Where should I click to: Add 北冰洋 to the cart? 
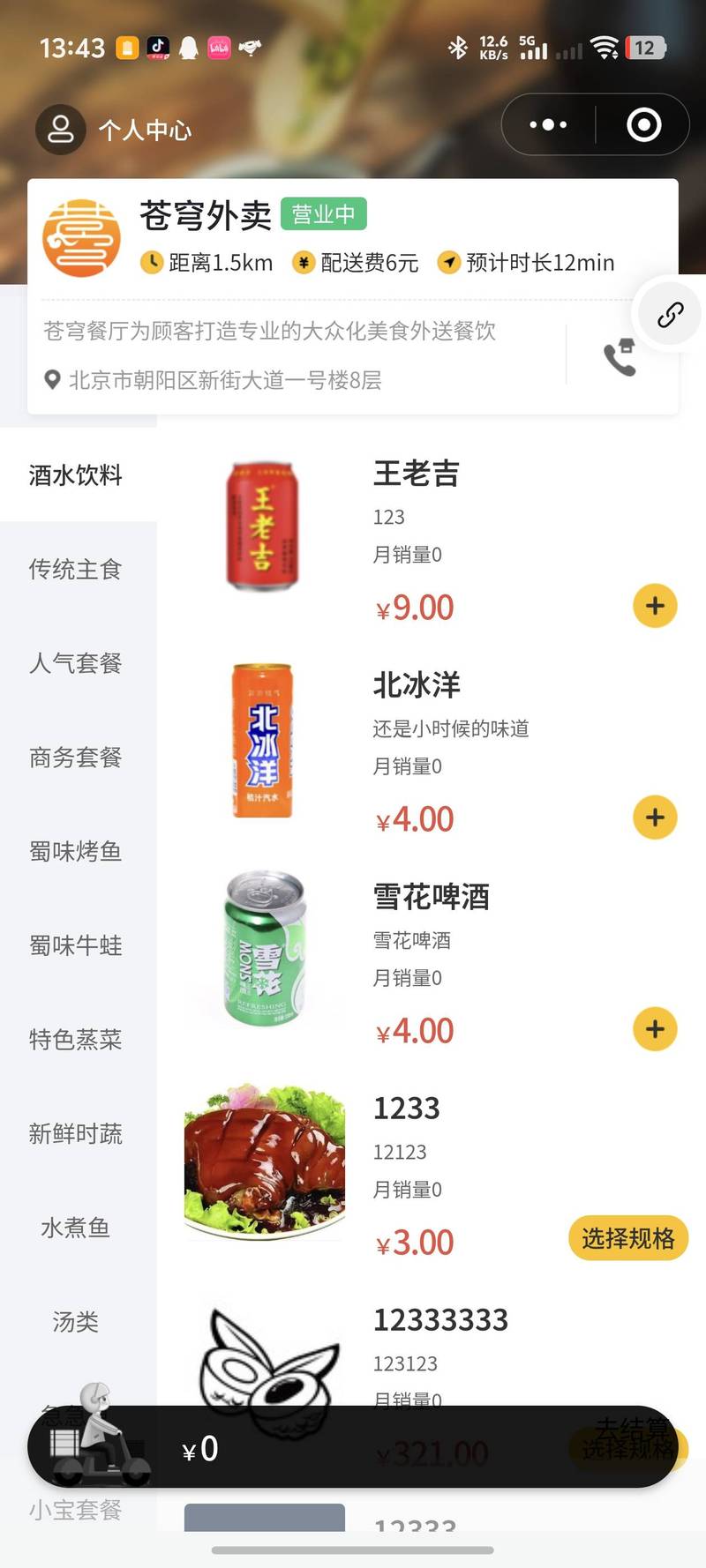tap(655, 818)
